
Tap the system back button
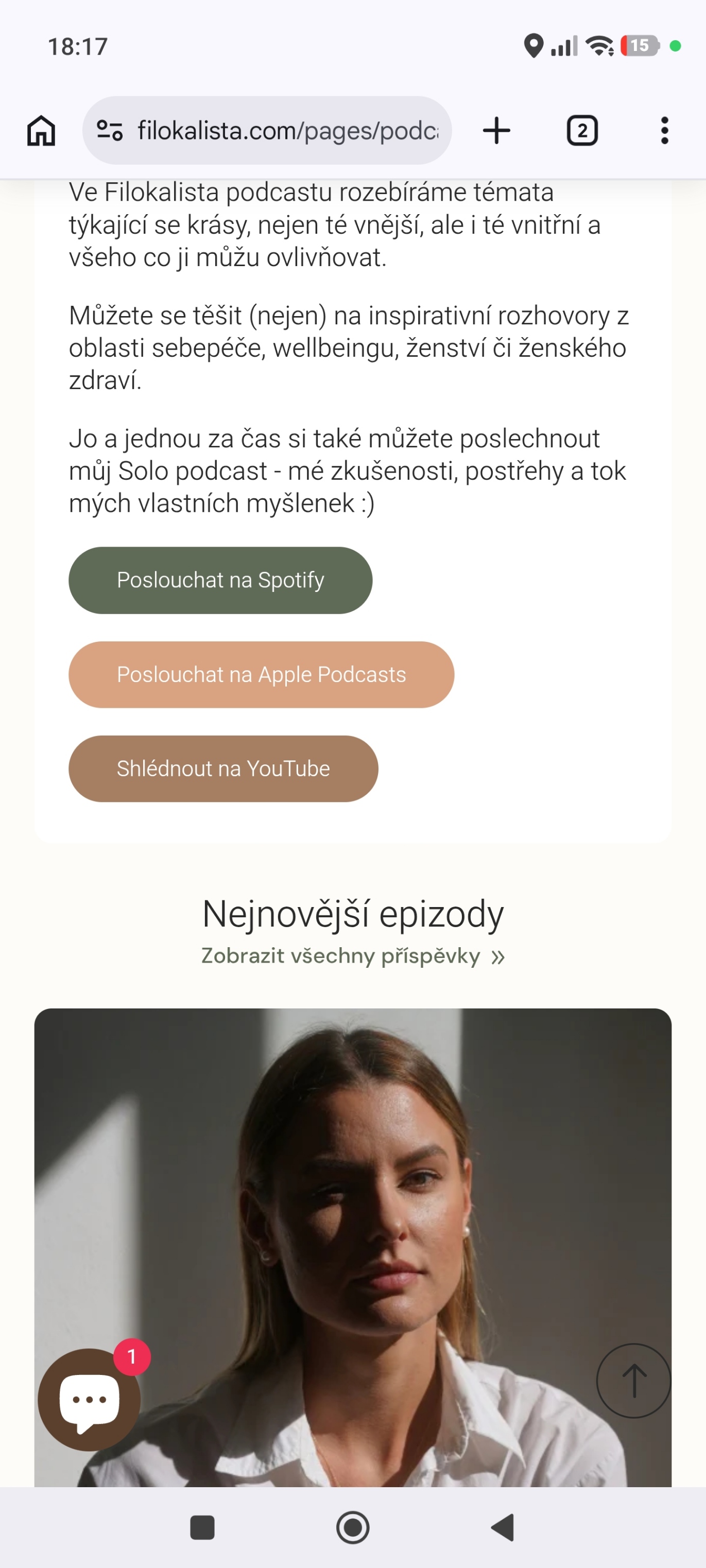click(503, 1527)
